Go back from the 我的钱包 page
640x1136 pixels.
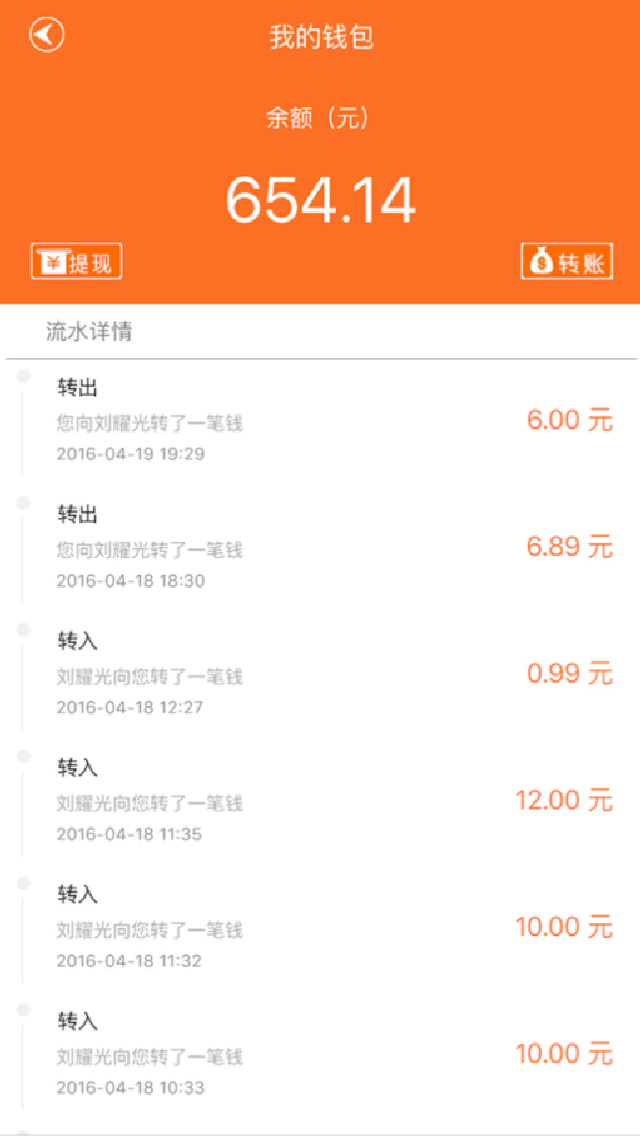pyautogui.click(x=46, y=35)
